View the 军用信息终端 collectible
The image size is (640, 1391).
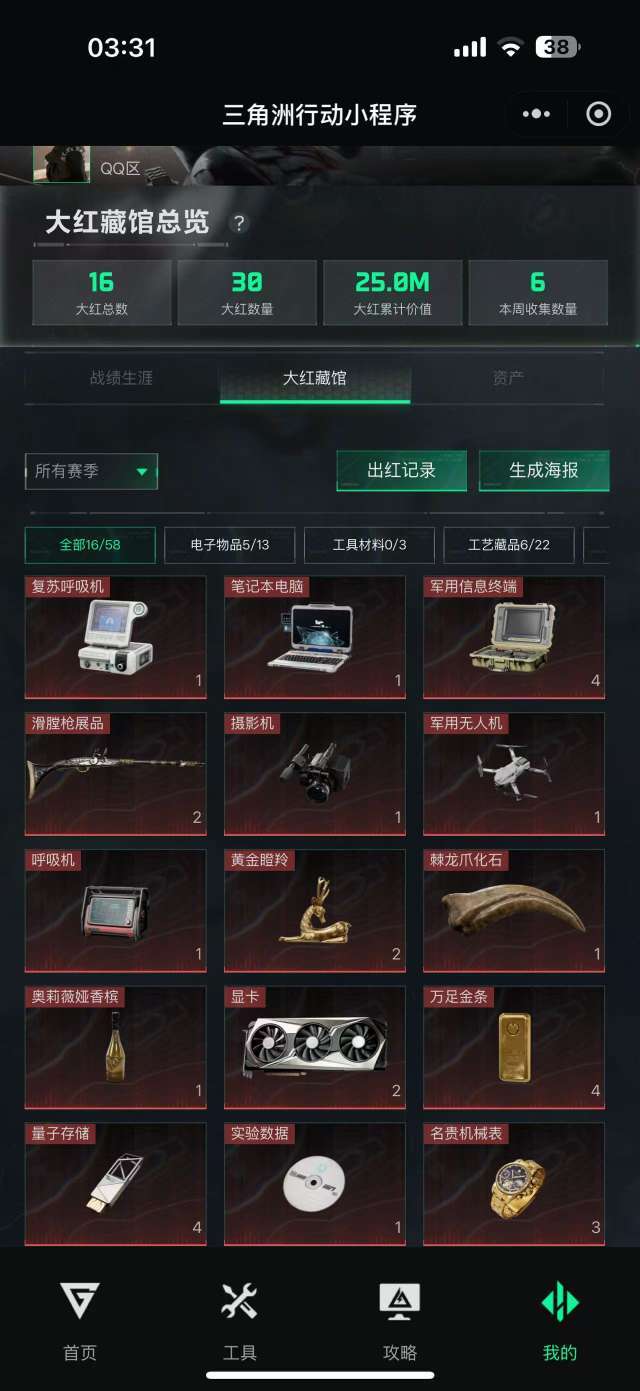click(x=514, y=637)
